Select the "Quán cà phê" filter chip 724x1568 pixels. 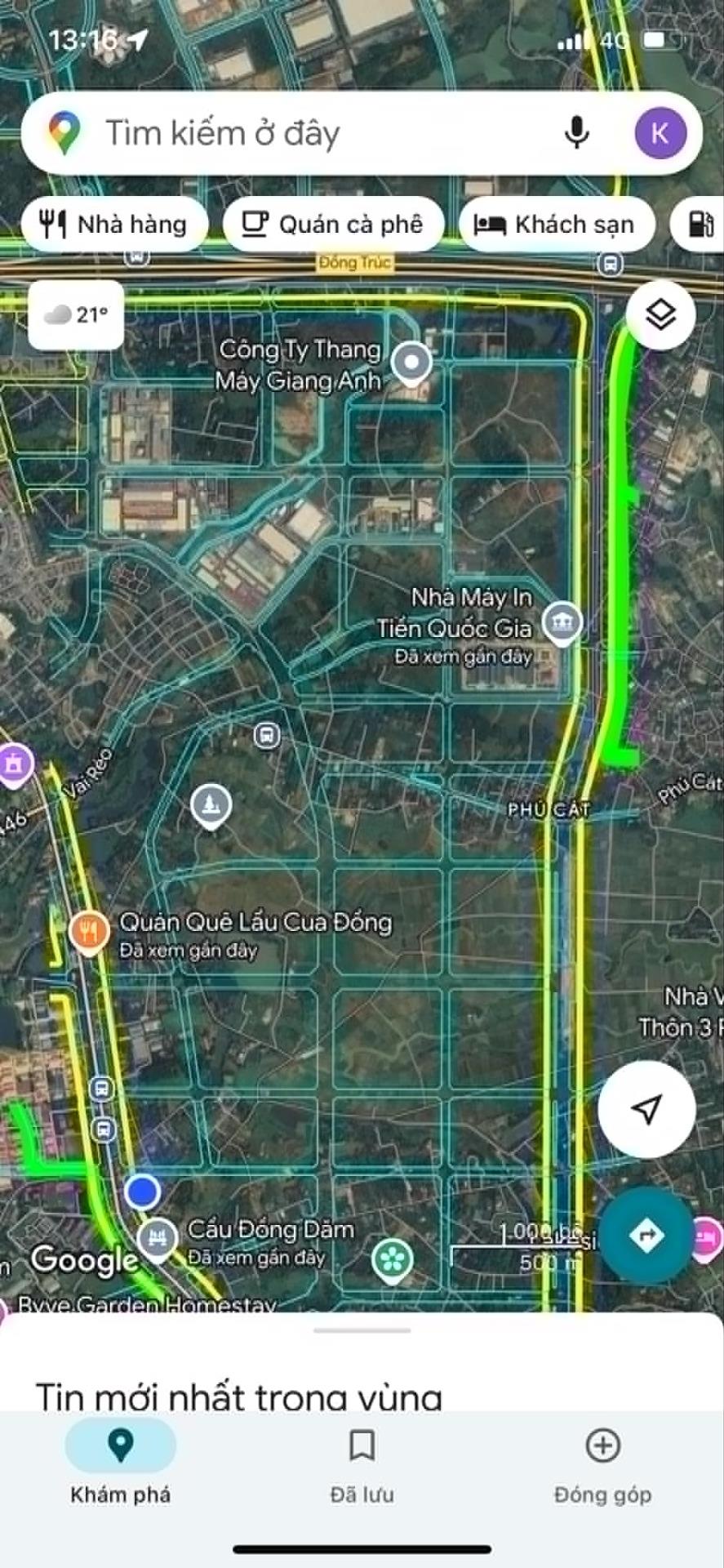334,224
